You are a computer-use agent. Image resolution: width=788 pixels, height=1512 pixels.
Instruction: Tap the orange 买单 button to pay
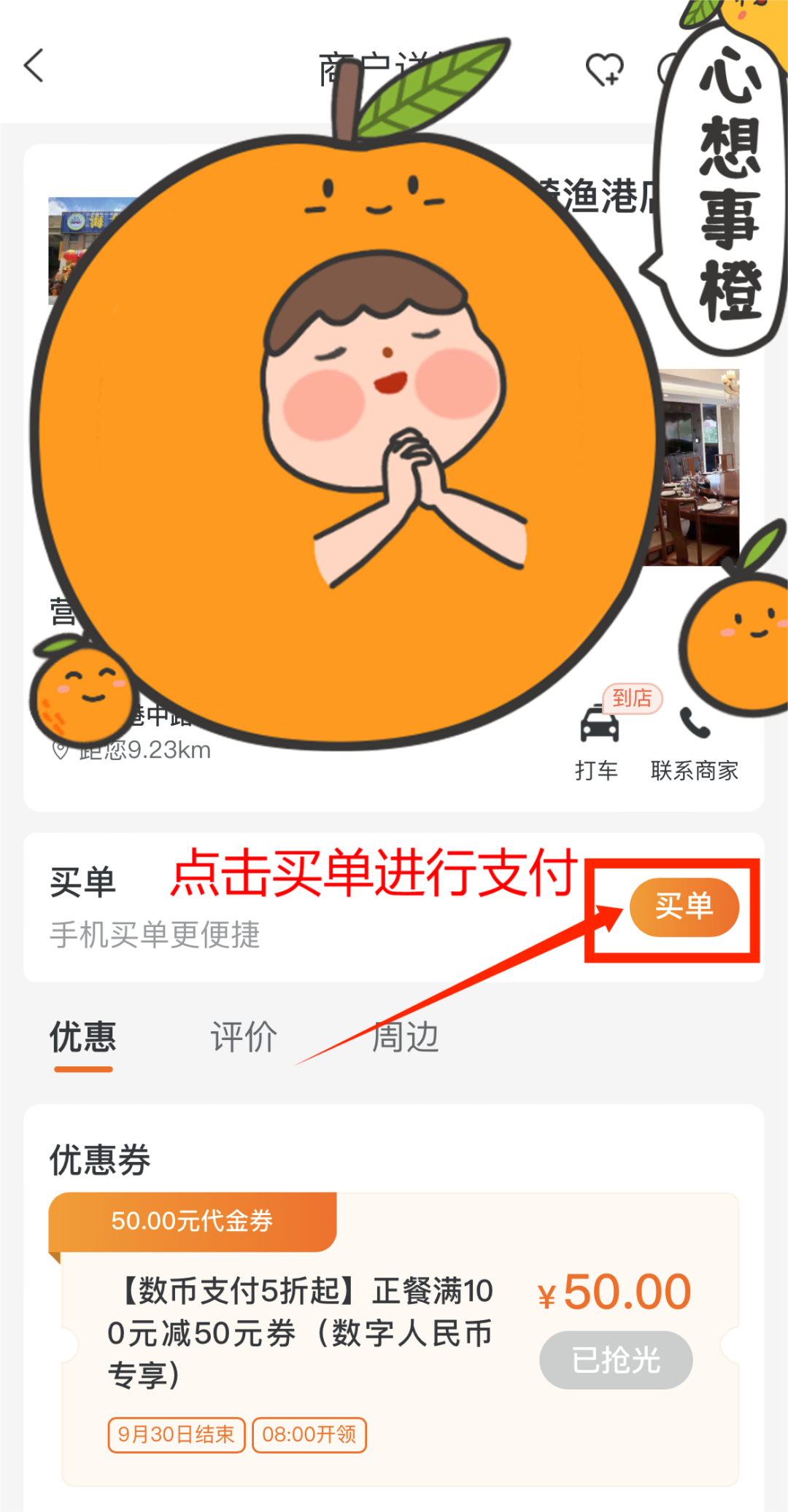pos(684,907)
